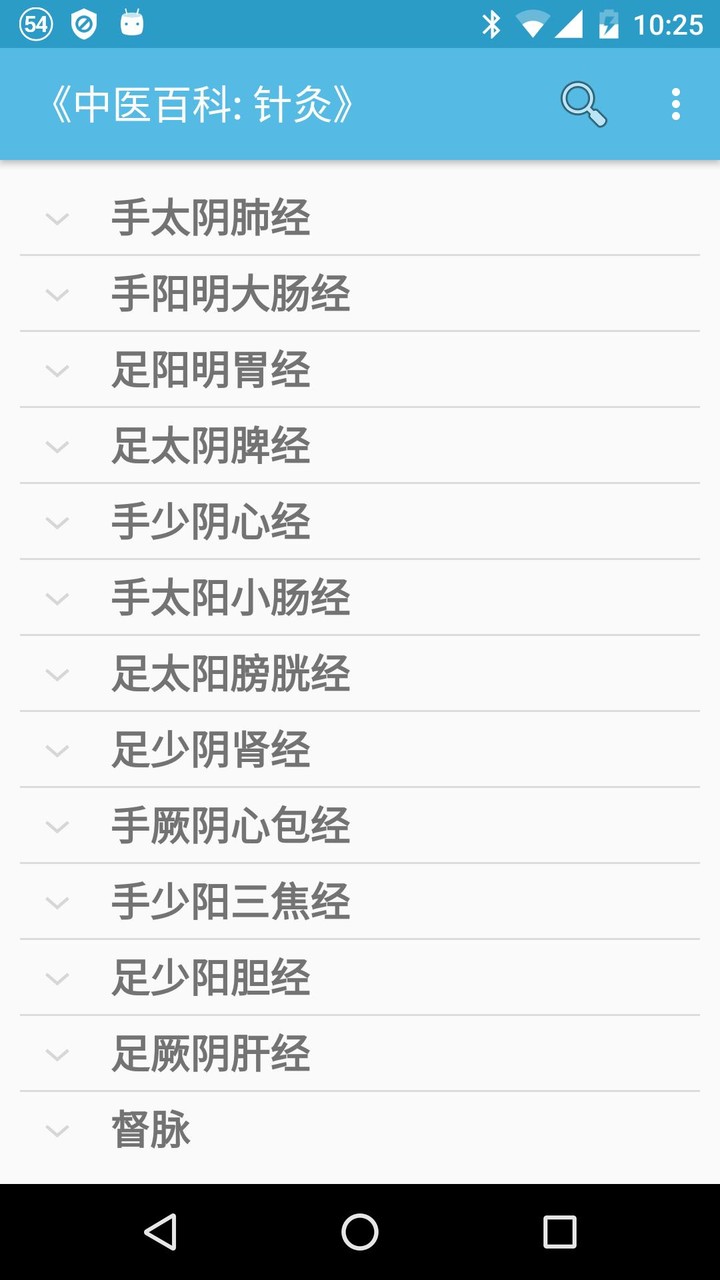
Task: Go back with the system back button
Action: coord(160,1232)
